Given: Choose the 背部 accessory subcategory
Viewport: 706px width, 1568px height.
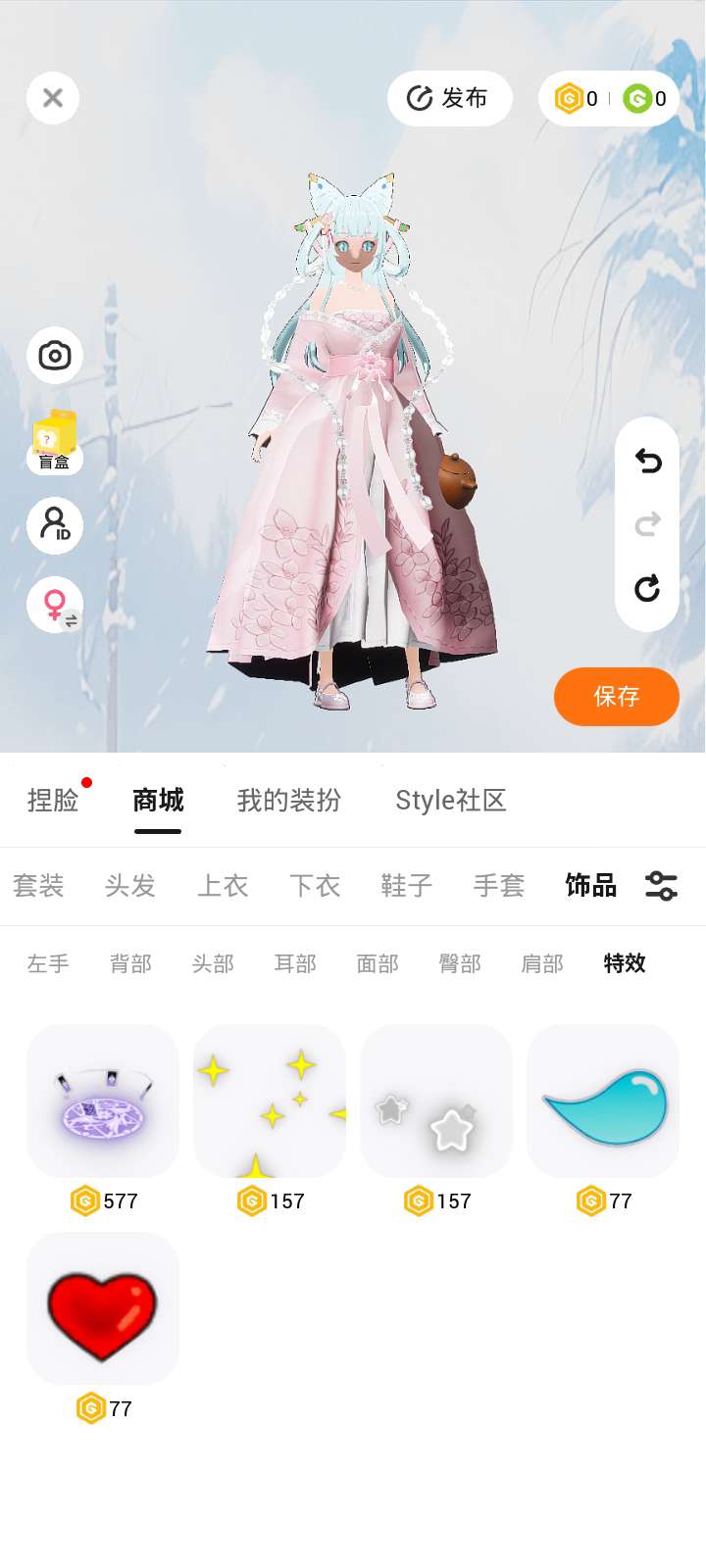Looking at the screenshot, I should pyautogui.click(x=130, y=963).
